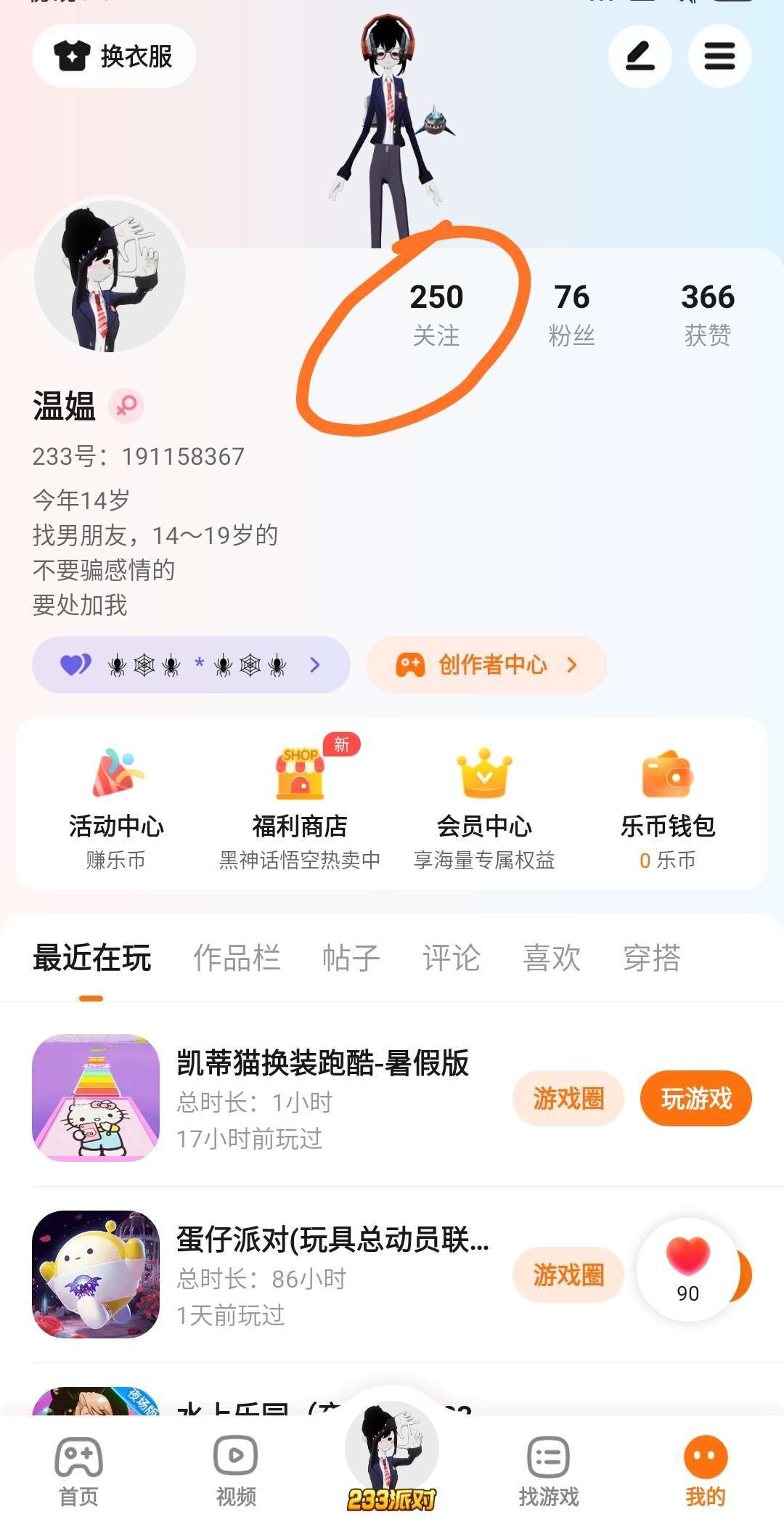Switch to the 作品栏 tab
784x1533 pixels.
click(x=237, y=958)
